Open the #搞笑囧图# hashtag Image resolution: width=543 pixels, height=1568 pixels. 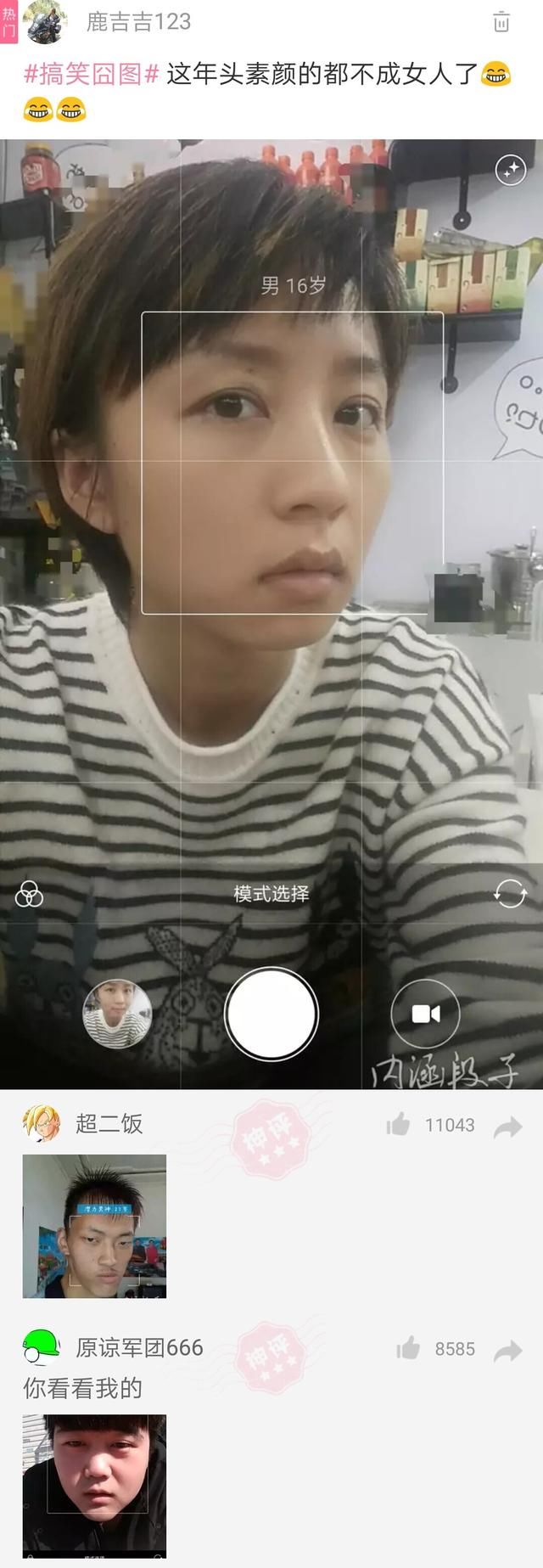[x=91, y=75]
